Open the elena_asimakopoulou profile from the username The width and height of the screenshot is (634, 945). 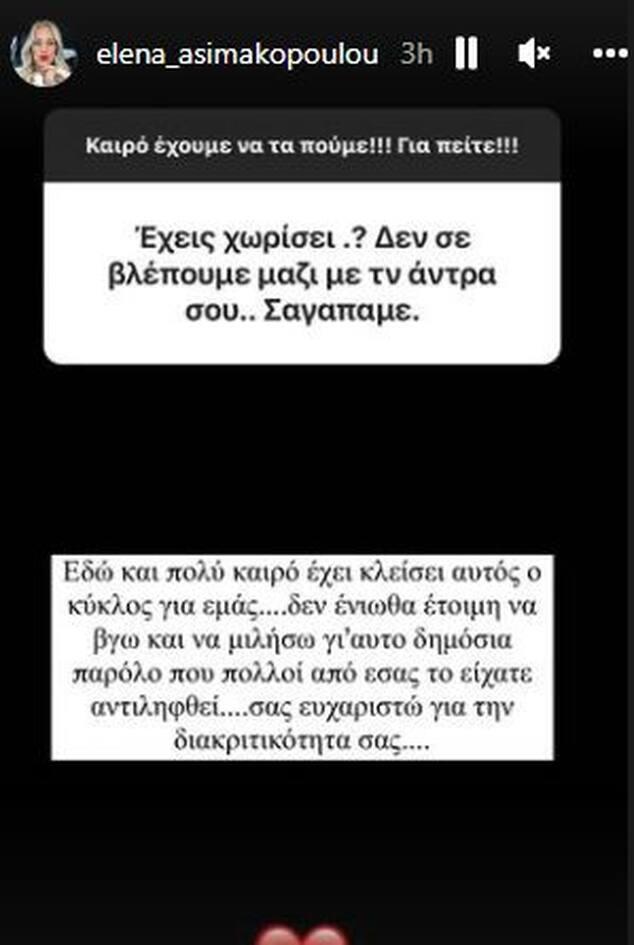tap(237, 55)
